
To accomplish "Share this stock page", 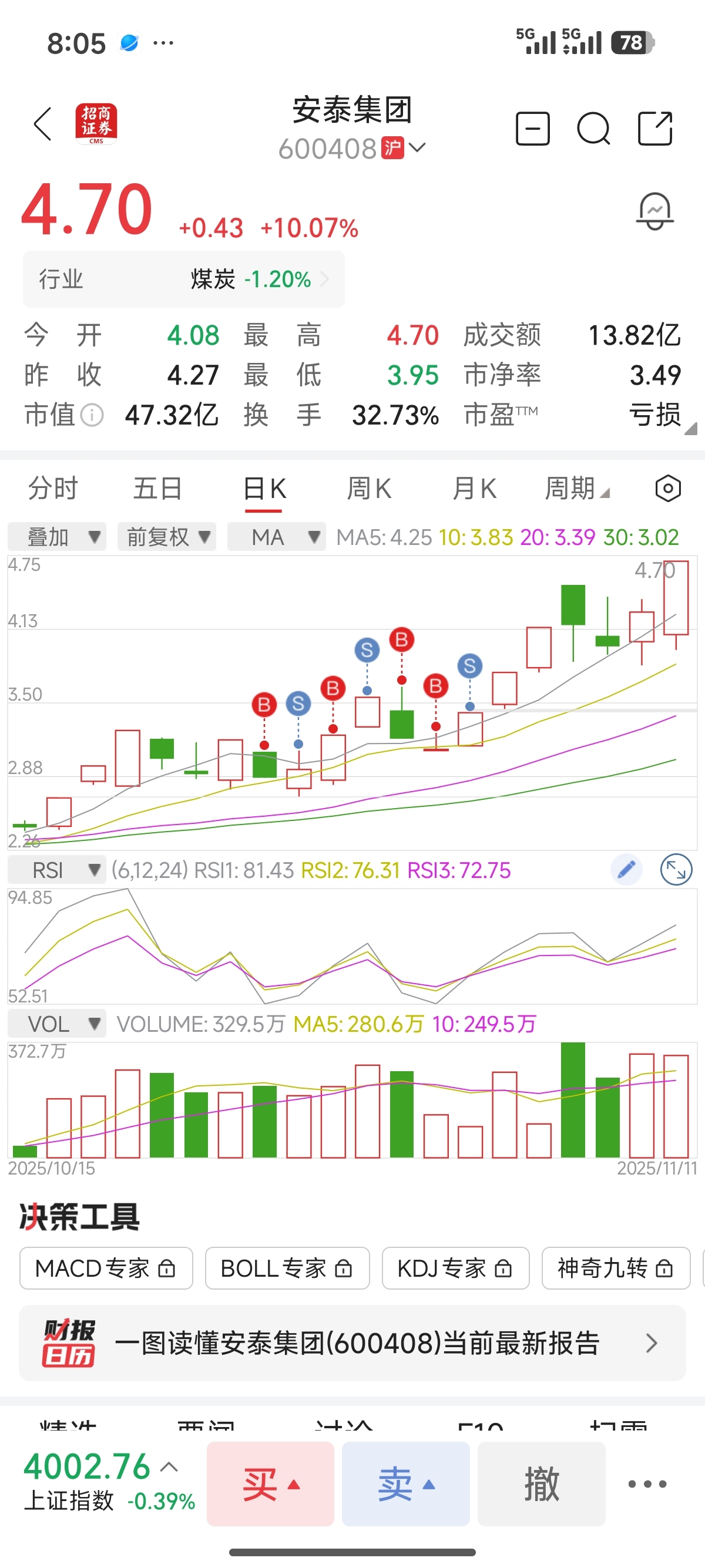I will click(x=655, y=129).
